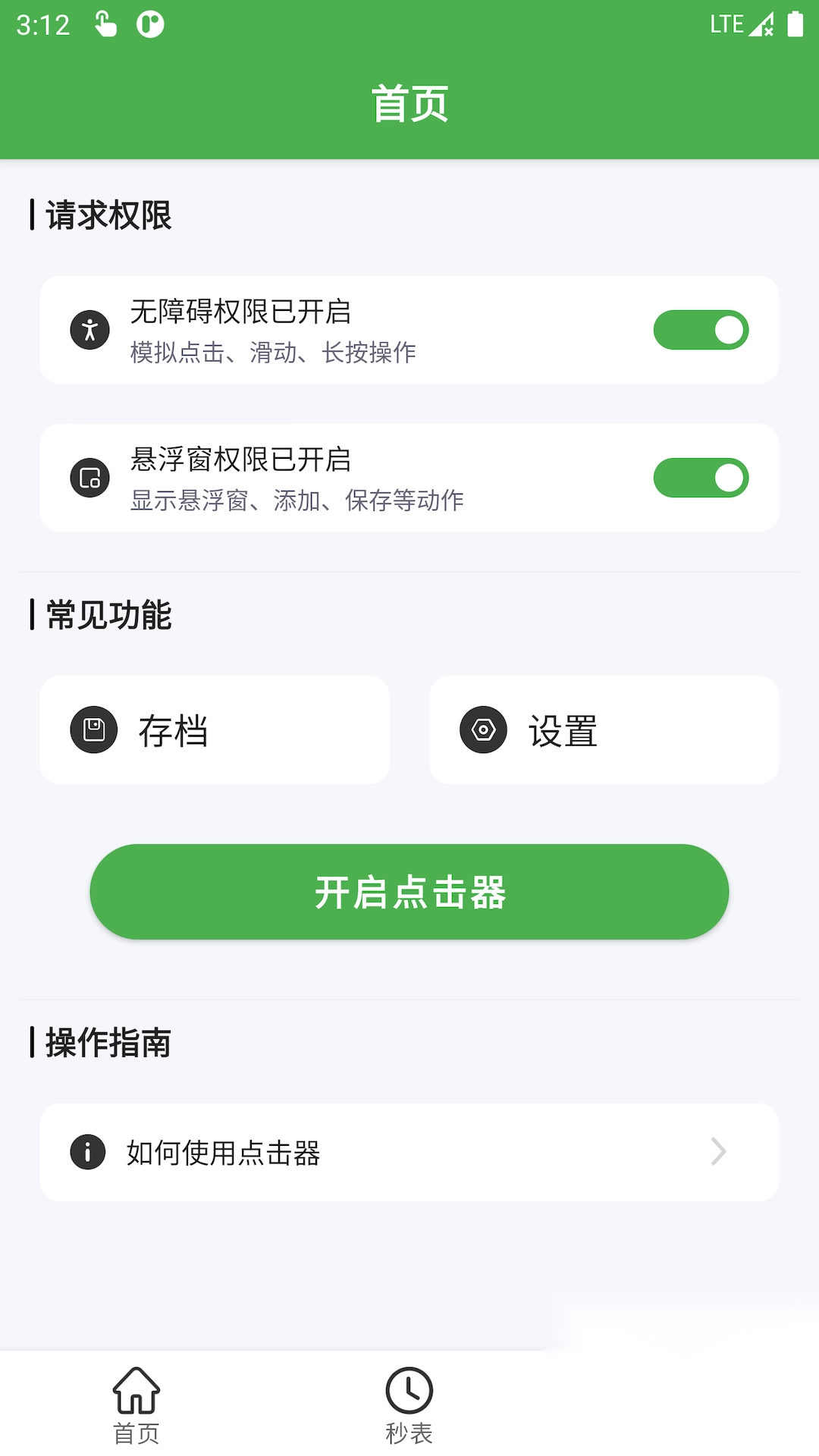
Task: Open 设置 via the gear icon
Action: [x=483, y=729]
